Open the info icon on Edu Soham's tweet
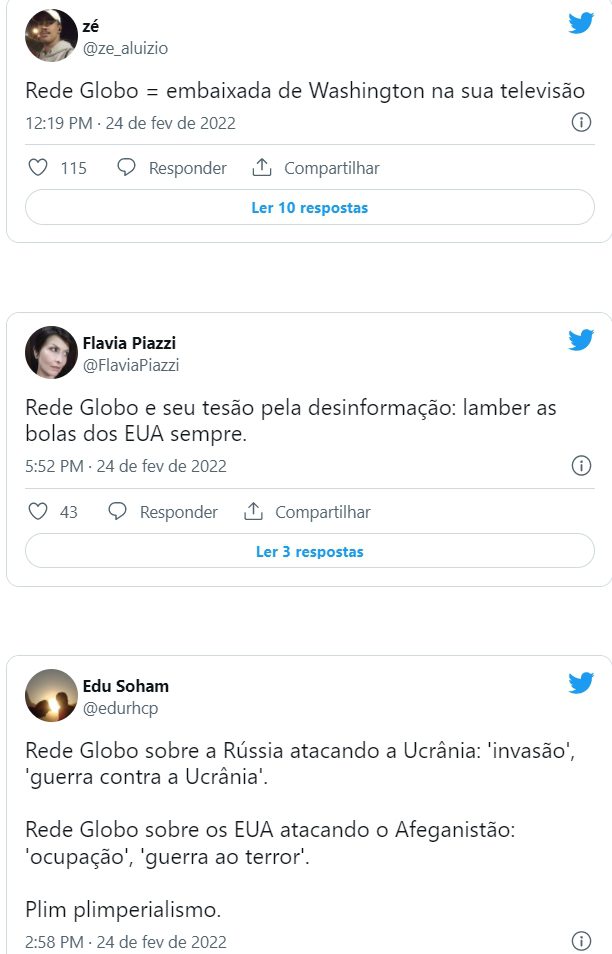The image size is (612, 954). click(x=581, y=942)
